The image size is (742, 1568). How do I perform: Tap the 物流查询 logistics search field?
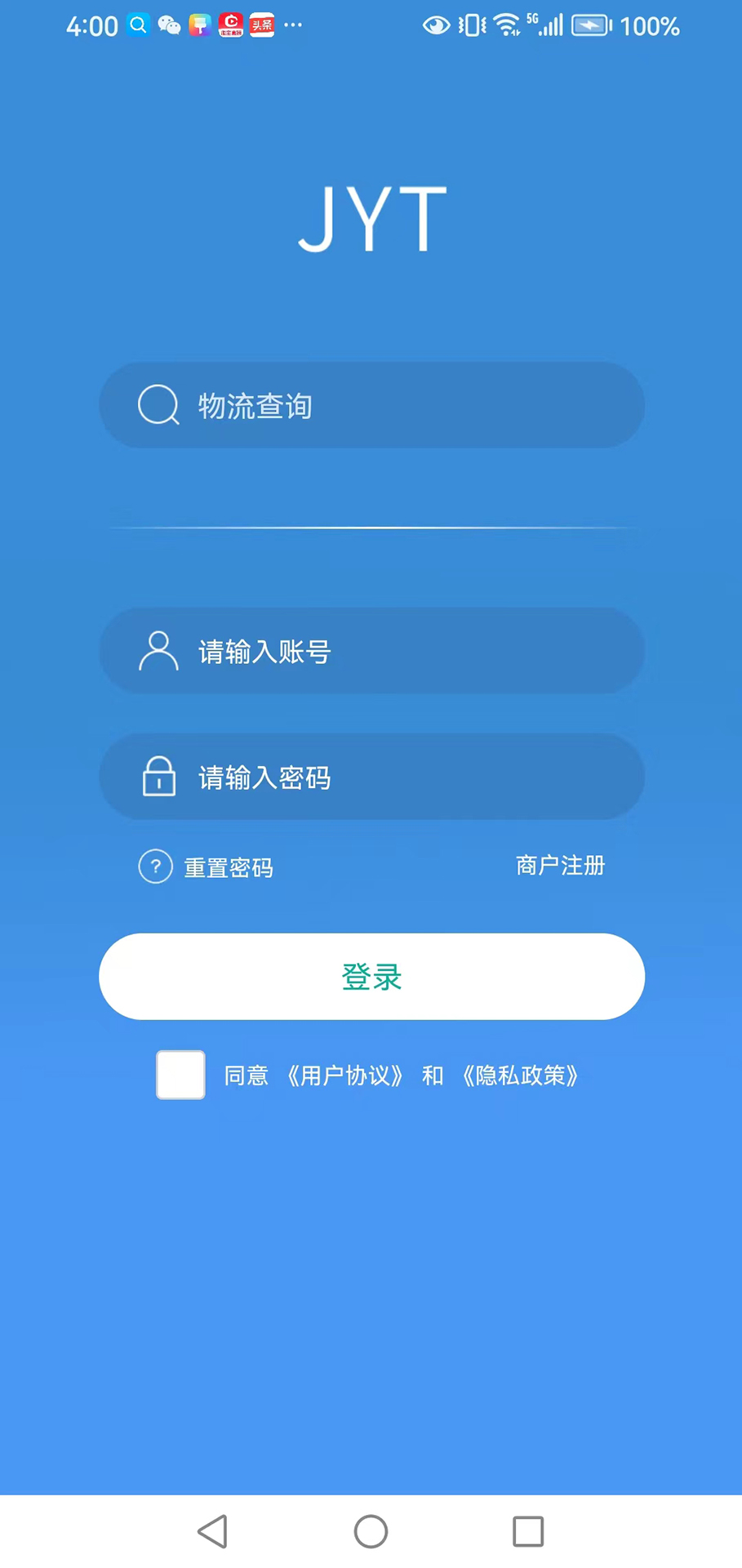tap(371, 406)
